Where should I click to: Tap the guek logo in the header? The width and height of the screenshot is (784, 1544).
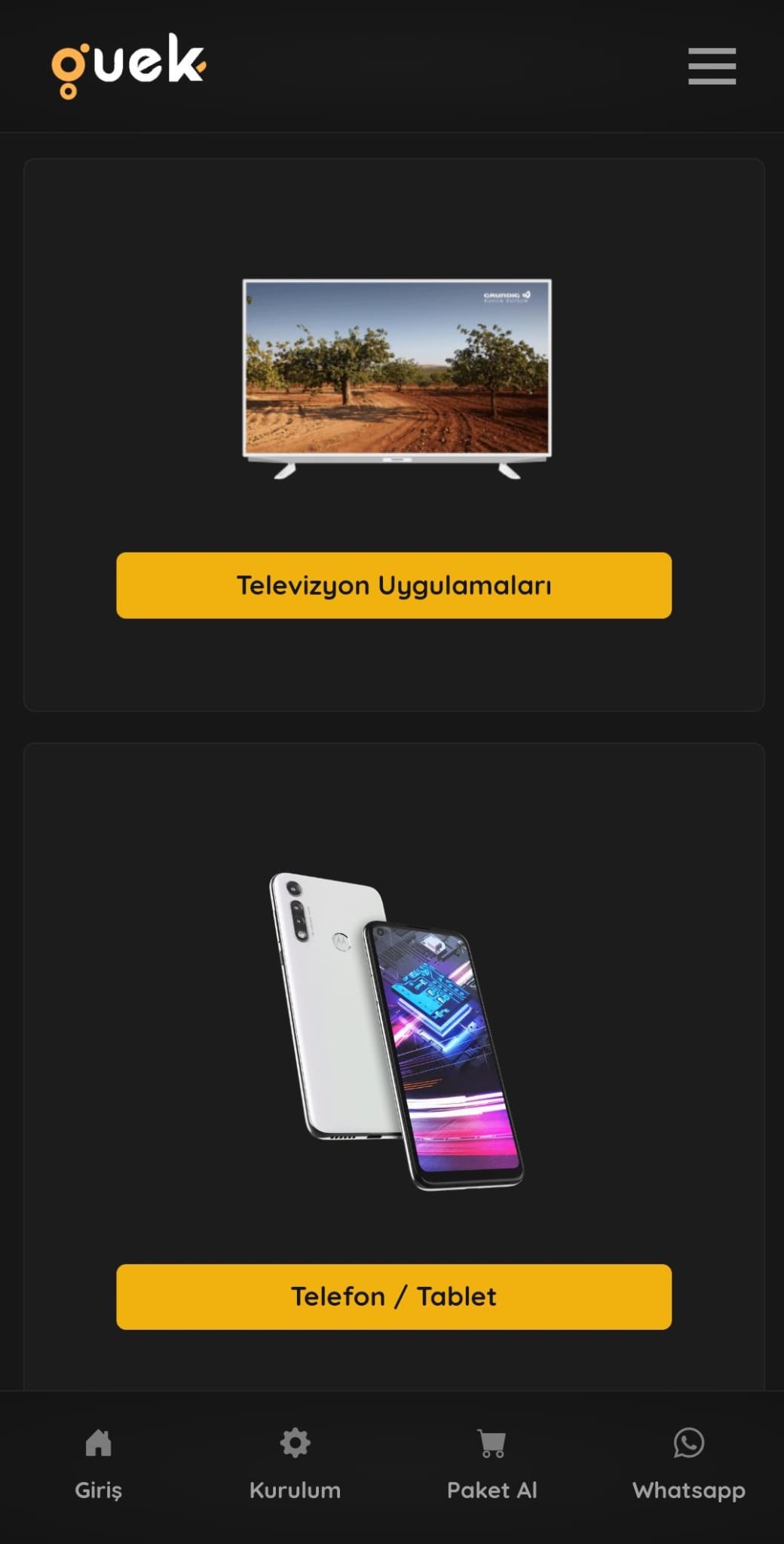pyautogui.click(x=129, y=65)
